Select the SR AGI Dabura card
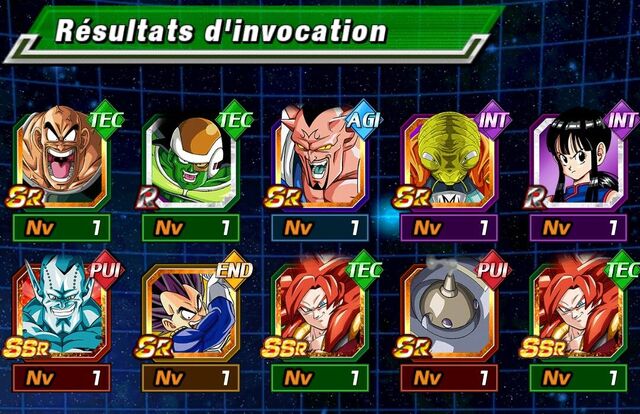This screenshot has height=414, width=640. [x=318, y=160]
